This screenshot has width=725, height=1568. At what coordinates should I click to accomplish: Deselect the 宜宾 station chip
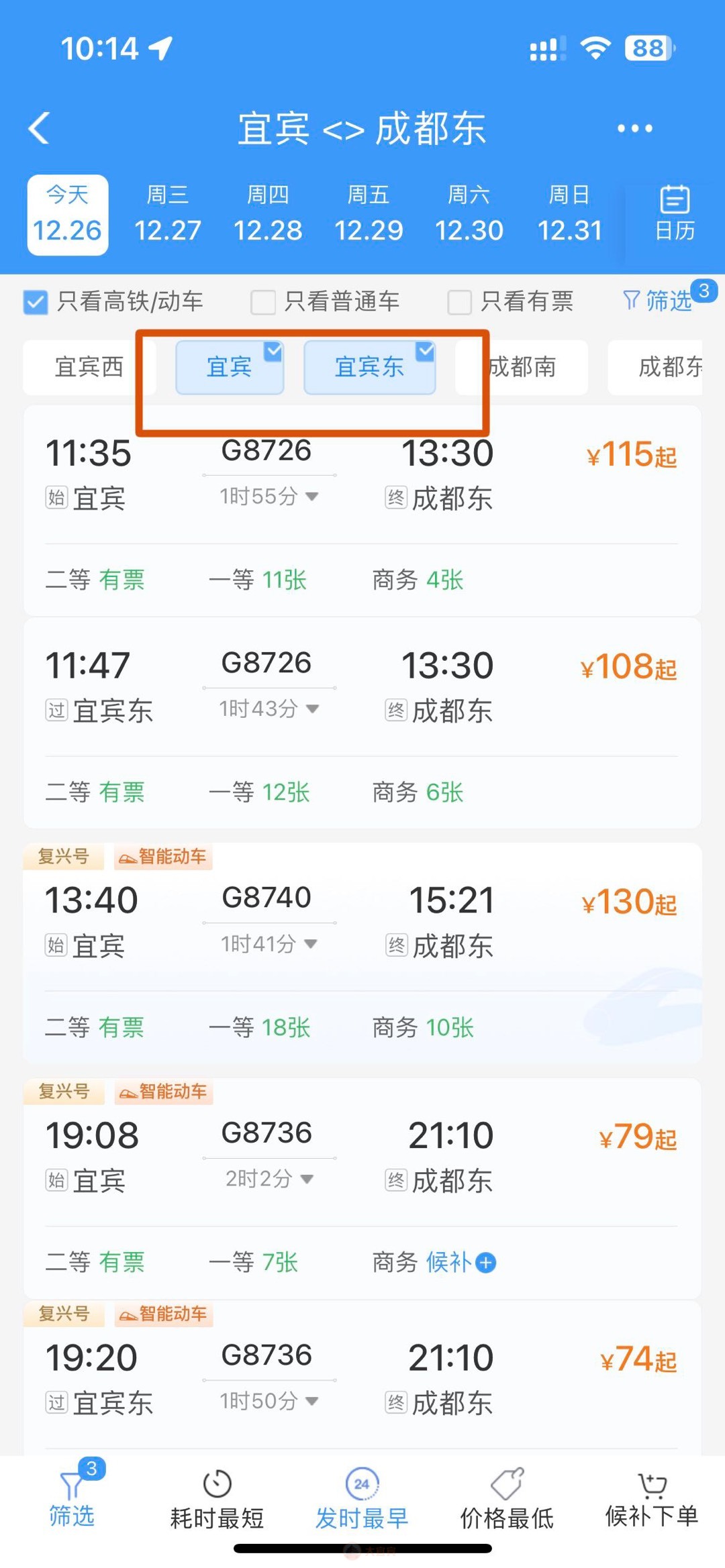tap(230, 367)
